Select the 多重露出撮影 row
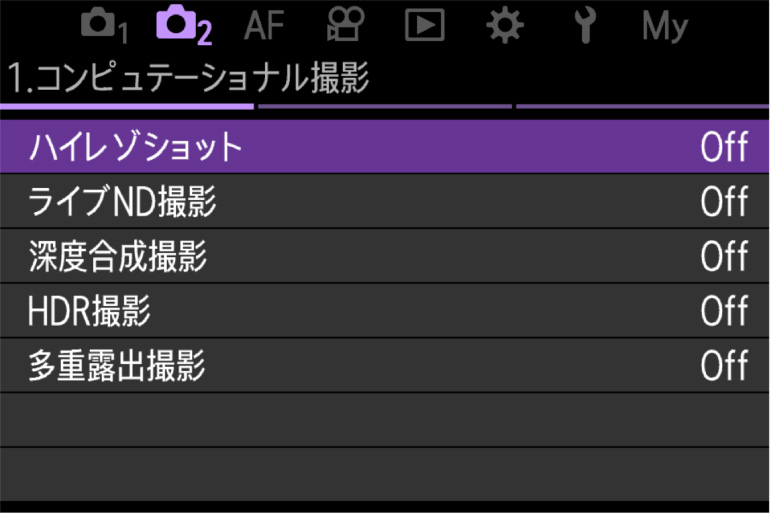The height and width of the screenshot is (513, 770). 385,366
